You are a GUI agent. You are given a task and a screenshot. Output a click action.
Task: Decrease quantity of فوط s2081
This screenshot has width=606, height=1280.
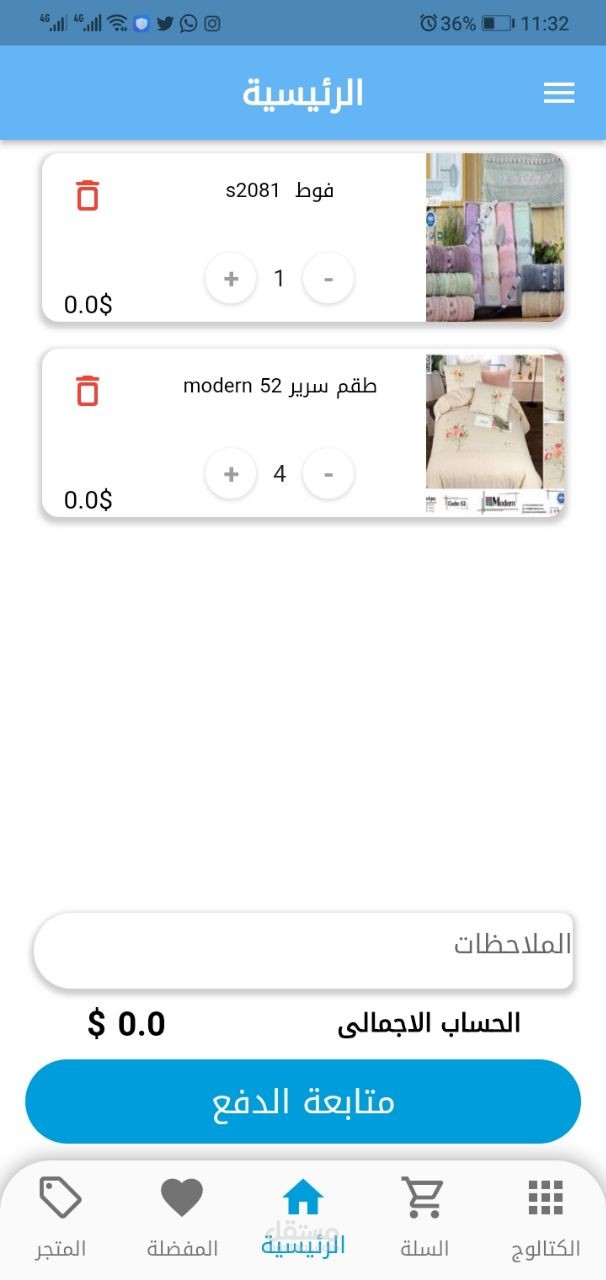pyautogui.click(x=328, y=278)
